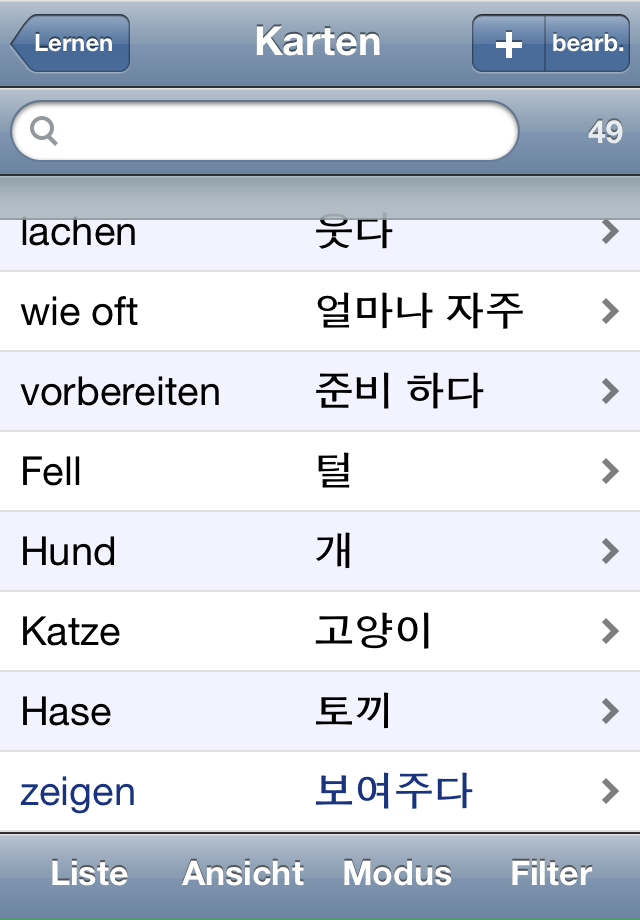640x920 pixels.
Task: View the 'Katze' card details
Action: (x=320, y=632)
